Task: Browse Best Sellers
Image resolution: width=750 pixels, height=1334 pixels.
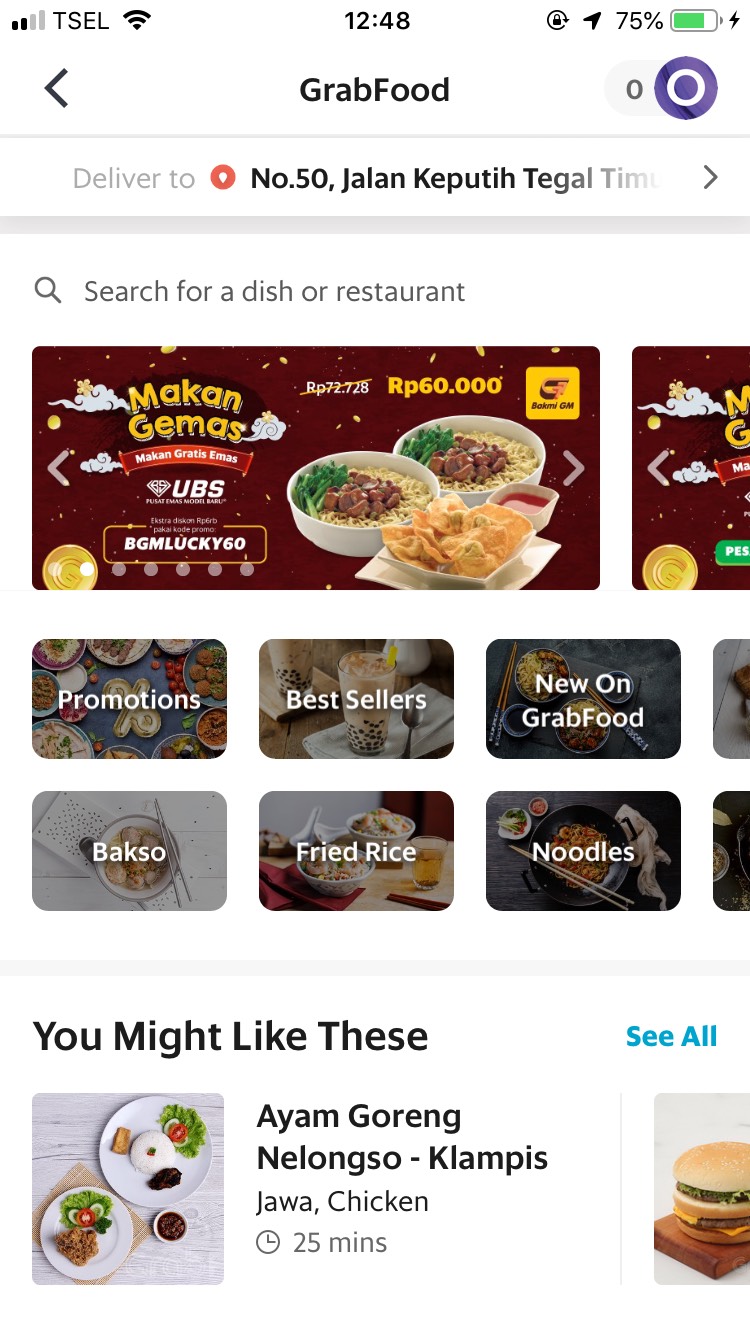Action: pos(356,699)
